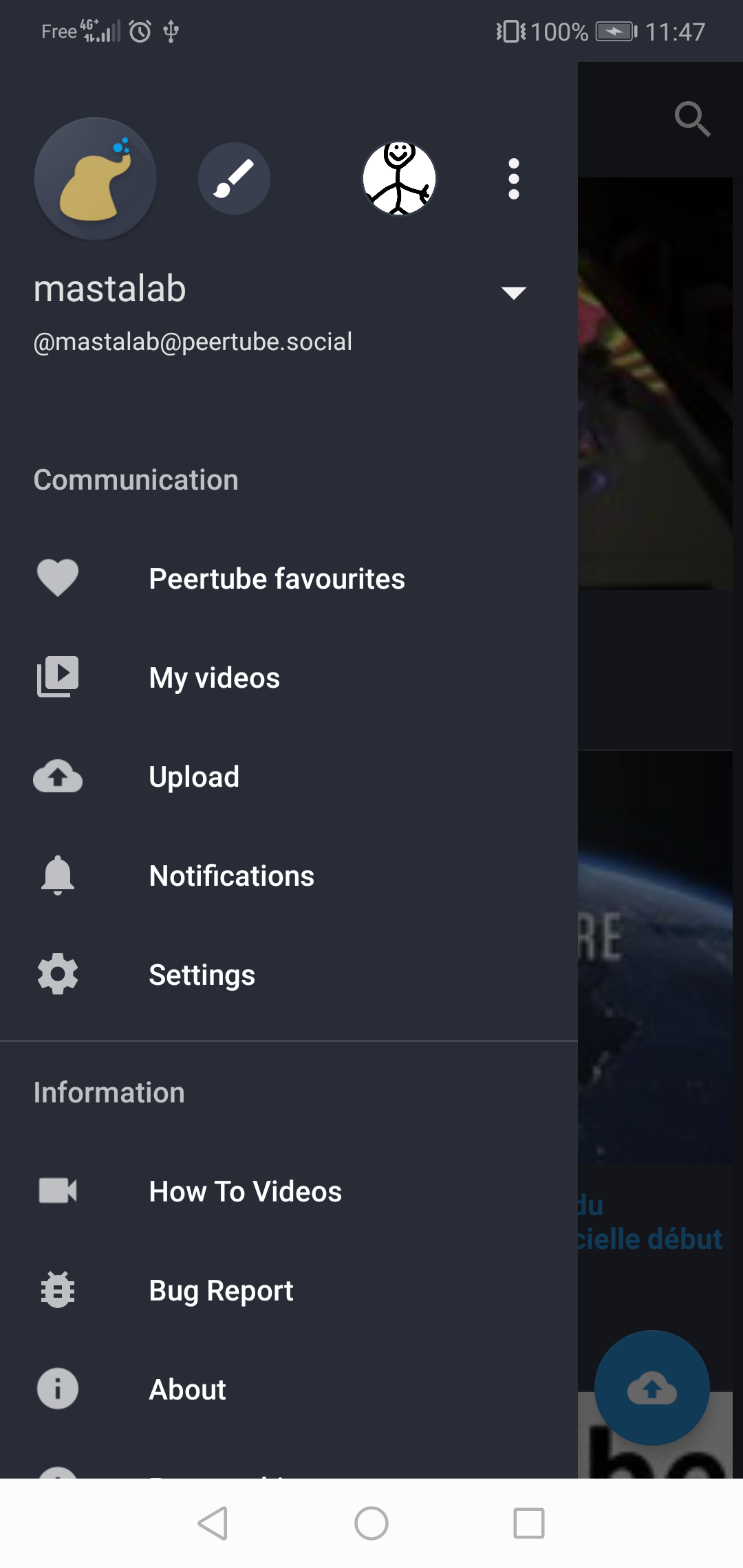Go back using the system back button
Viewport: 743px width, 1568px height.
(213, 1523)
